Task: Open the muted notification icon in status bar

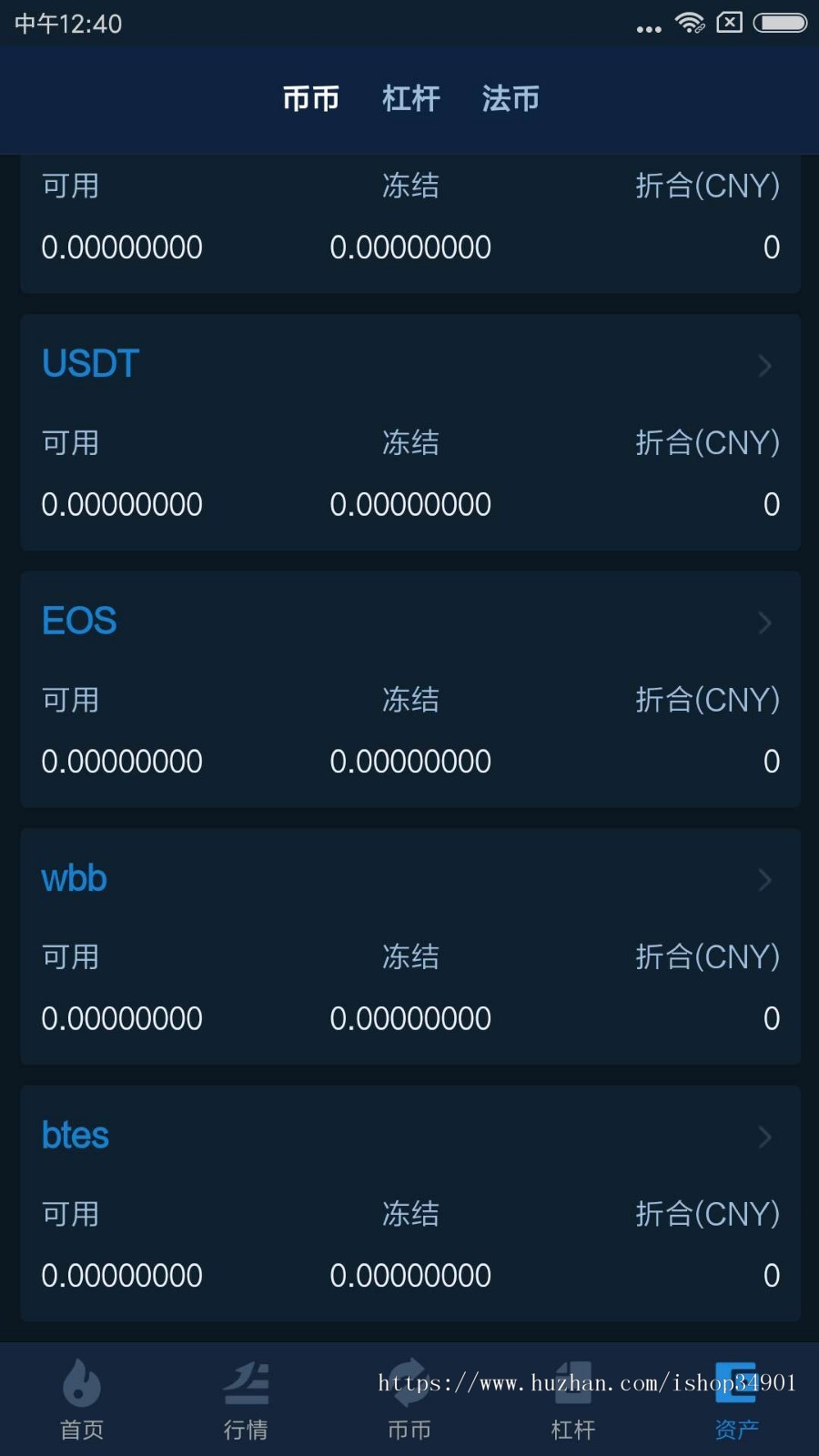Action: coord(730,23)
